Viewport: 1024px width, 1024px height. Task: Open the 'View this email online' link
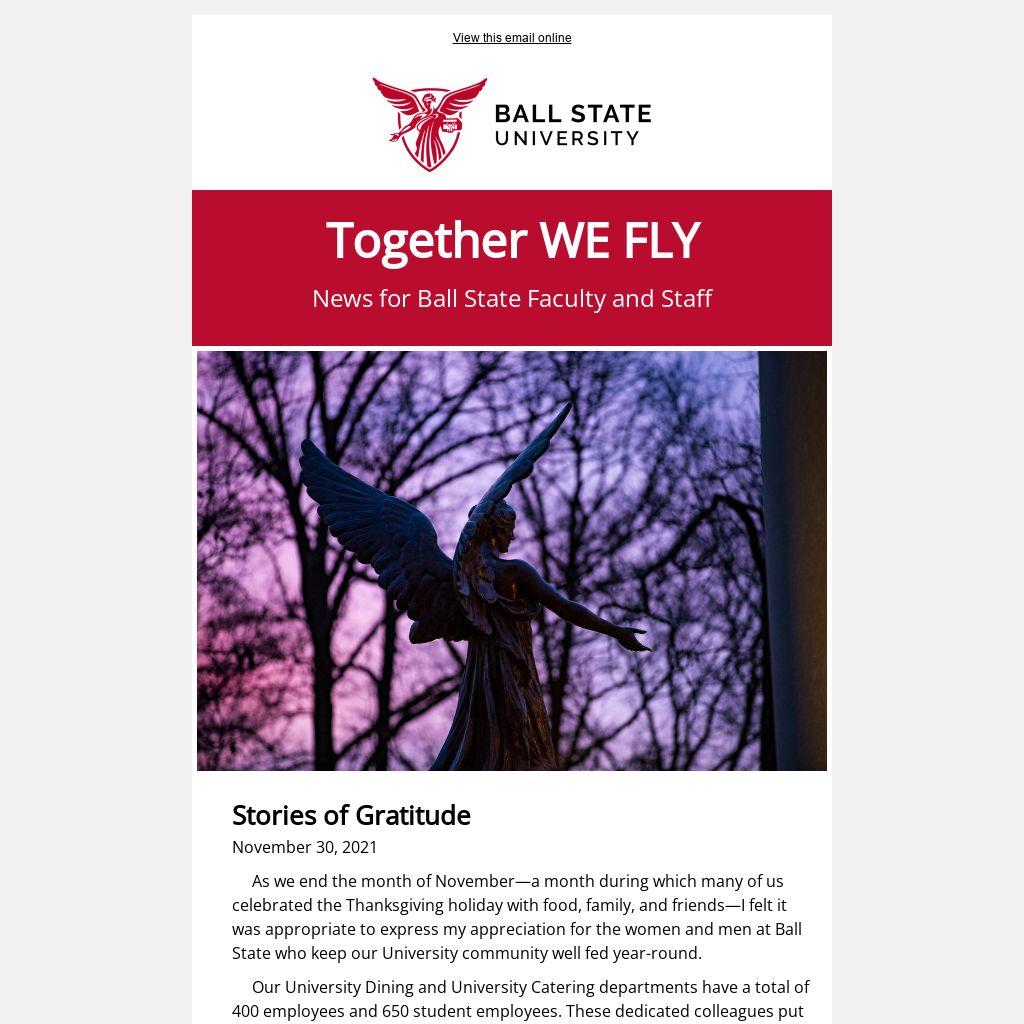[x=512, y=38]
